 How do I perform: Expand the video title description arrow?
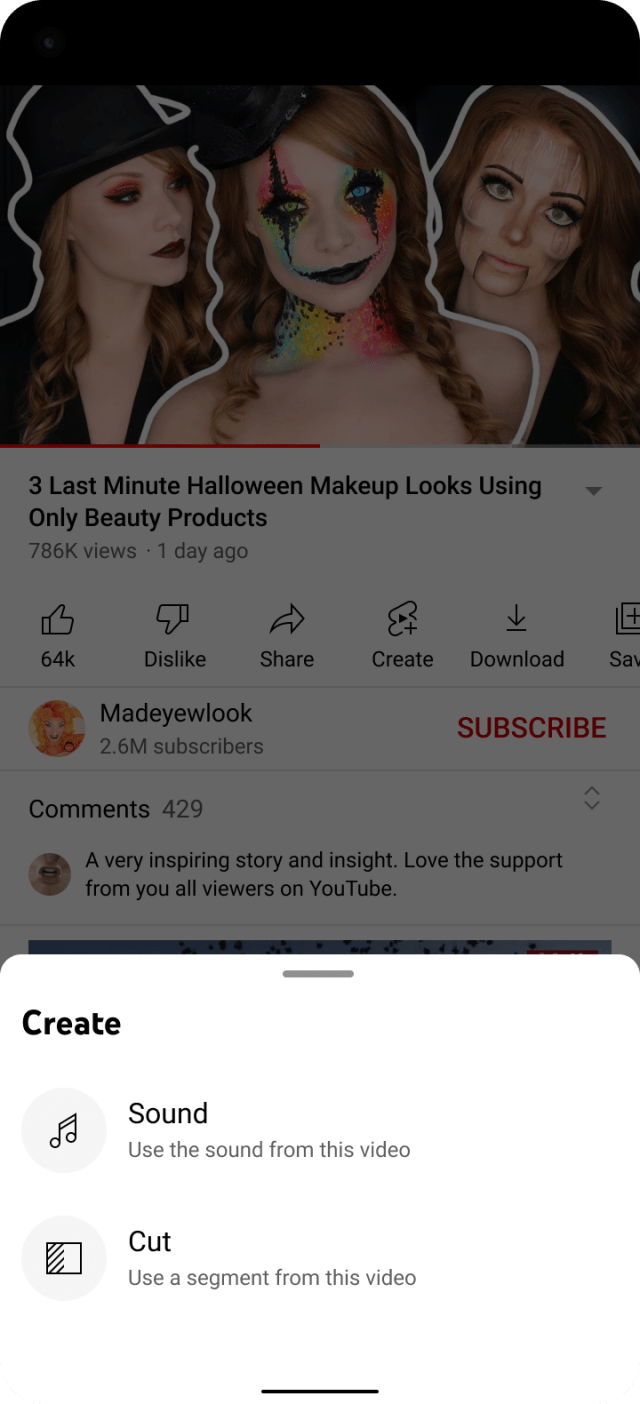click(593, 491)
